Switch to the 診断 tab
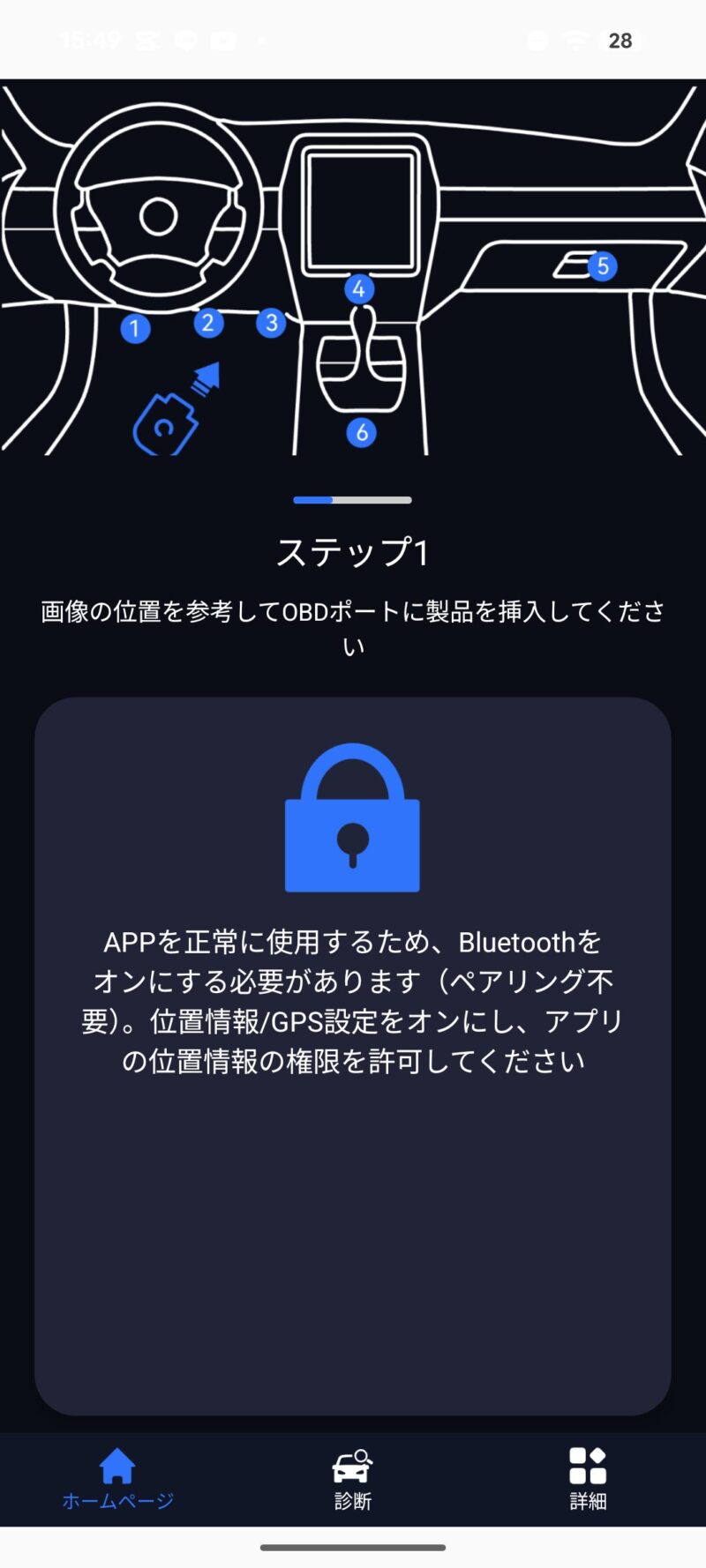The image size is (706, 1568). (x=352, y=1480)
